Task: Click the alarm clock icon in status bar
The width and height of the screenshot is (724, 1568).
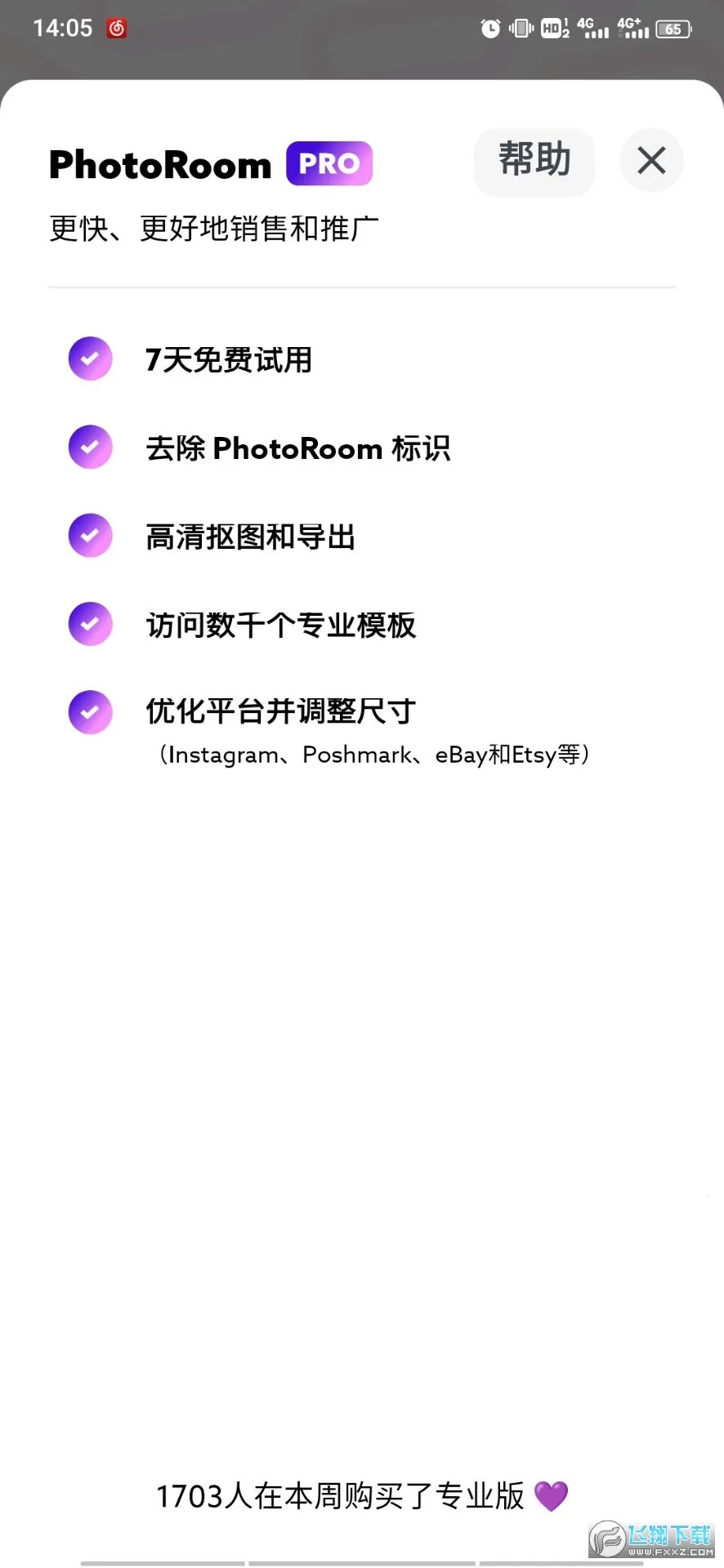Action: (491, 28)
